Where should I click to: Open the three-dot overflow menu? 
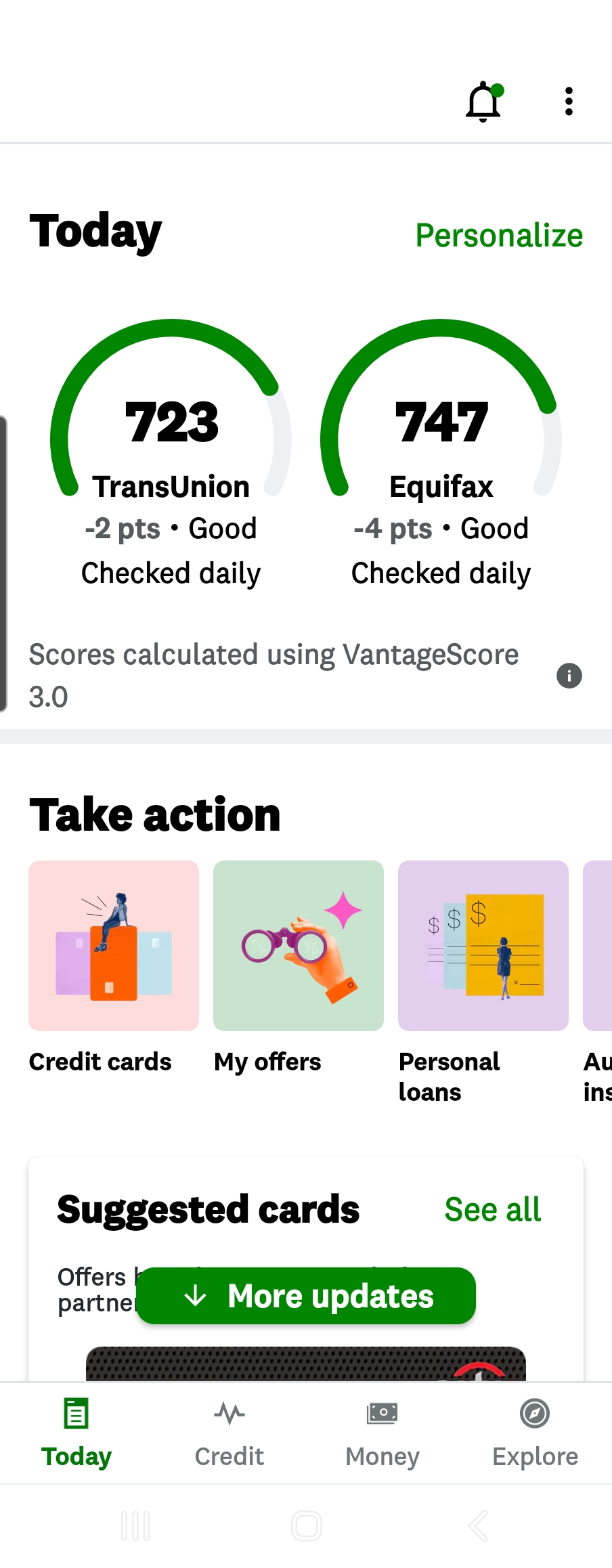[x=569, y=102]
